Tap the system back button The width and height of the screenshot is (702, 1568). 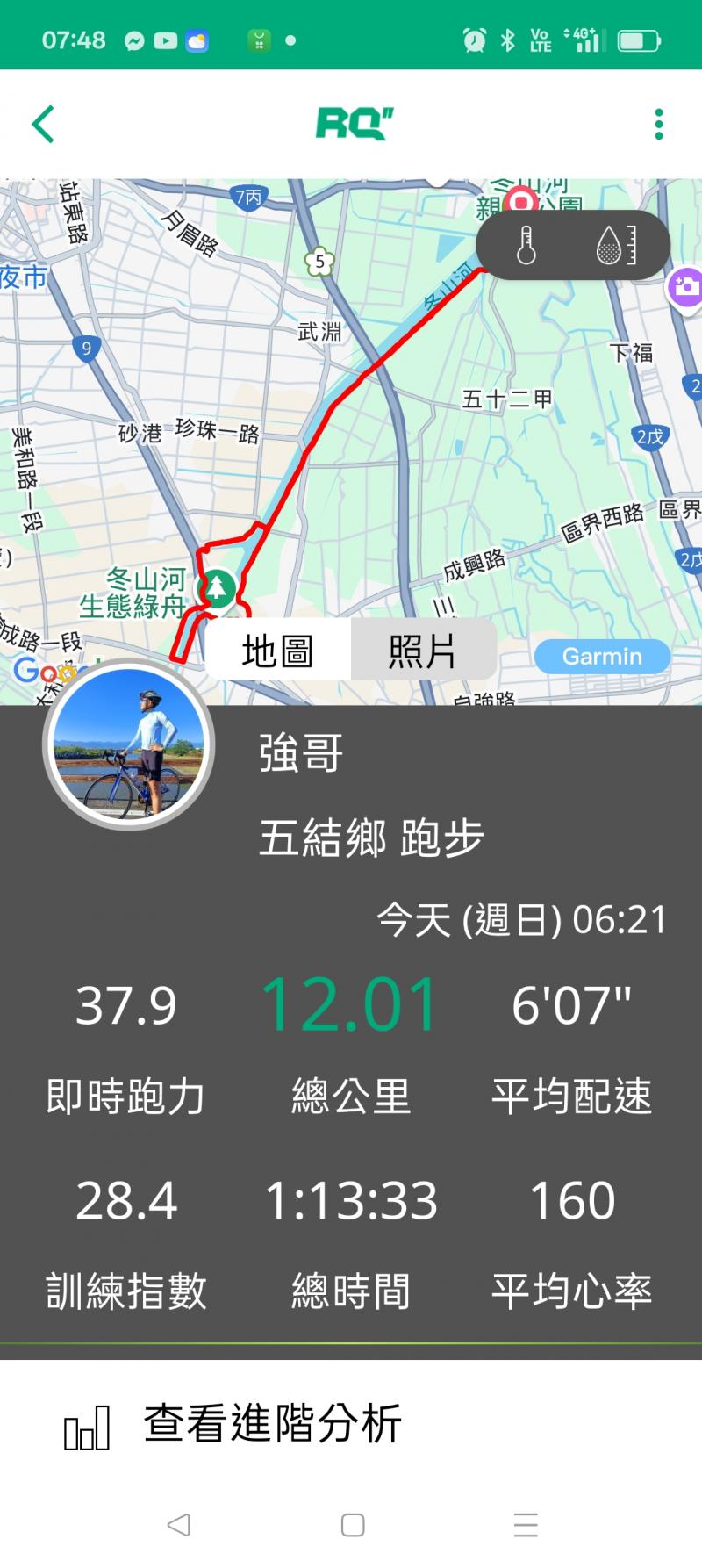point(178,1525)
